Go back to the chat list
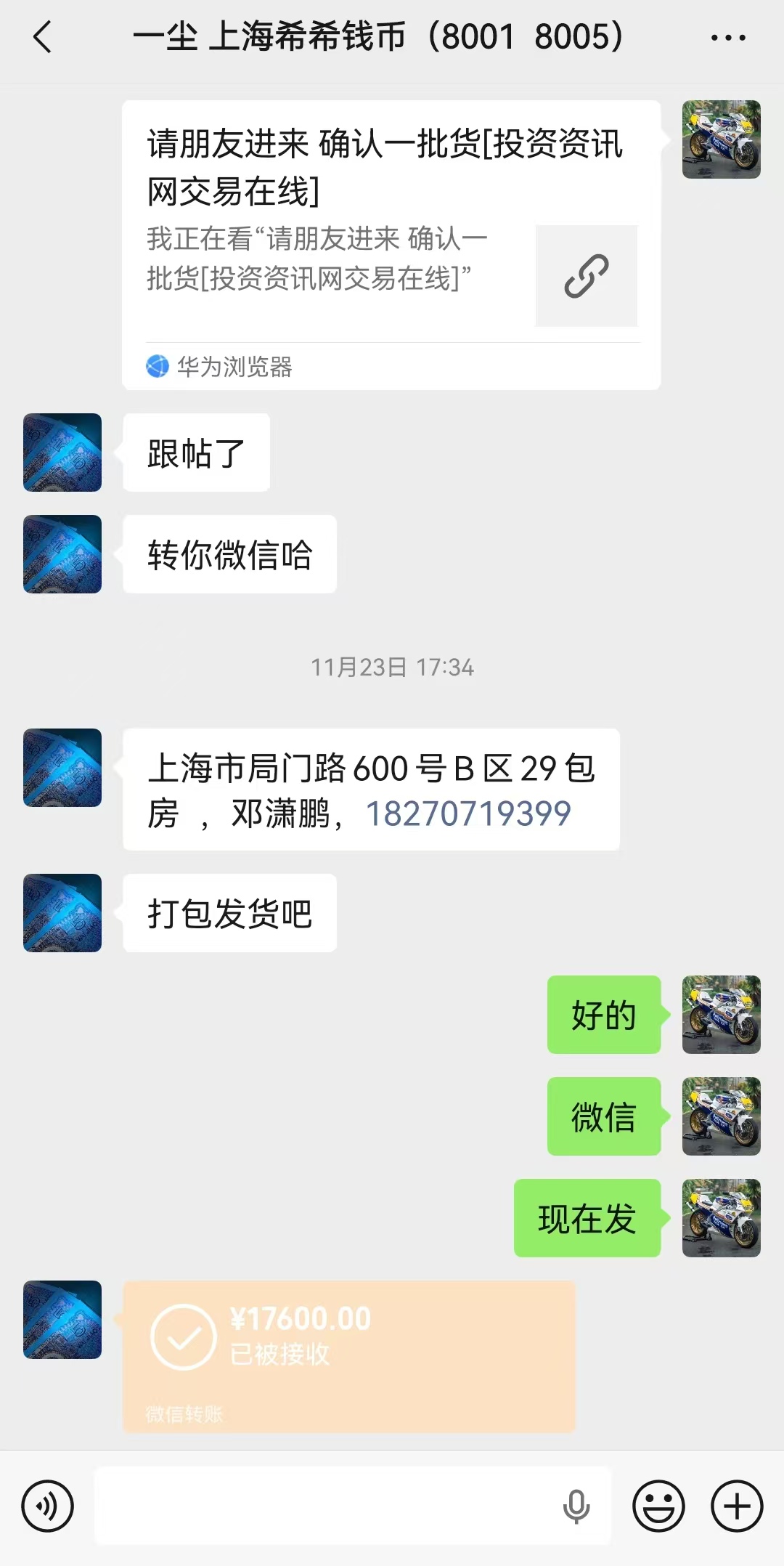 point(42,37)
